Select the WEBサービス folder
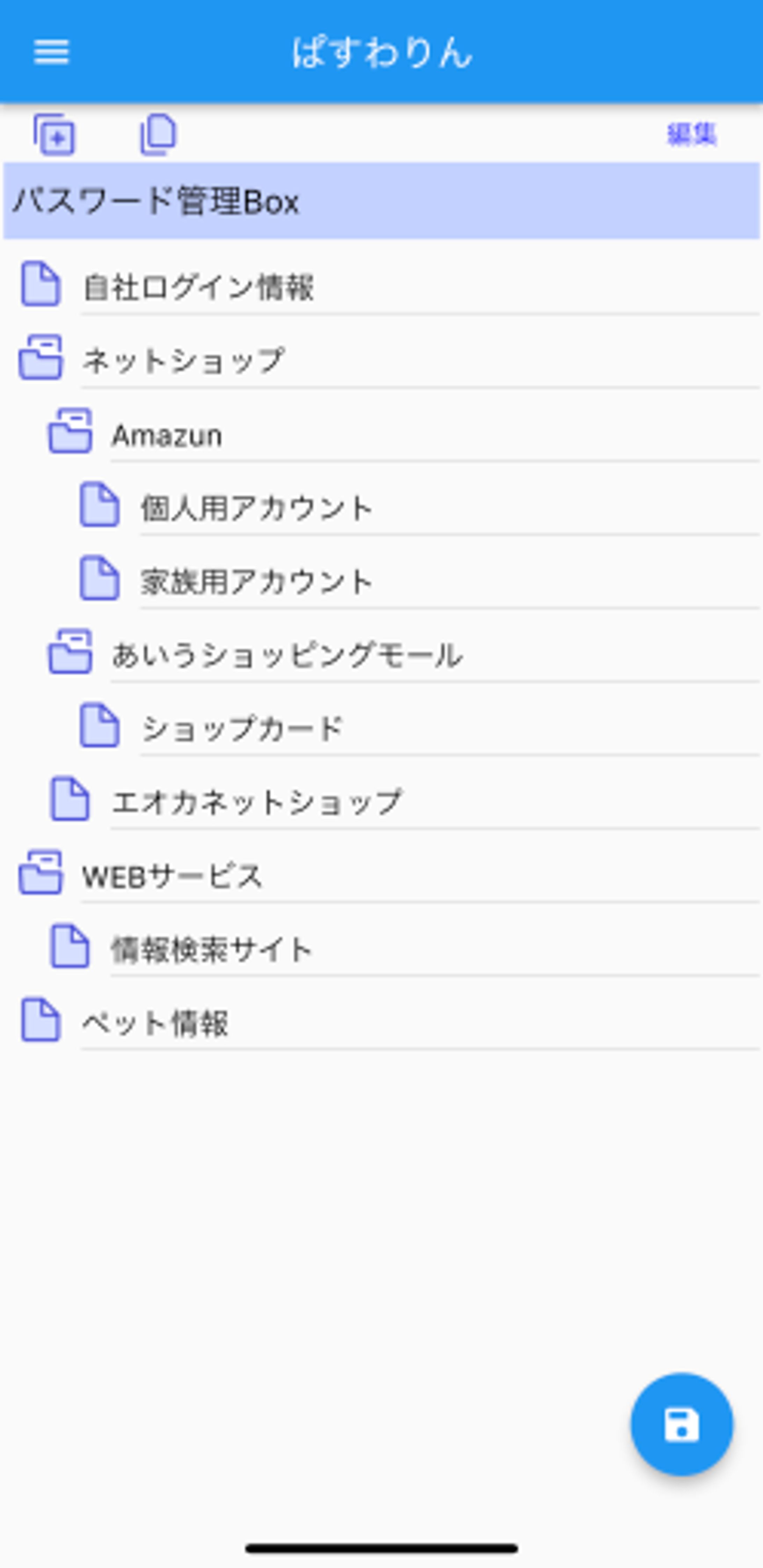 (172, 876)
